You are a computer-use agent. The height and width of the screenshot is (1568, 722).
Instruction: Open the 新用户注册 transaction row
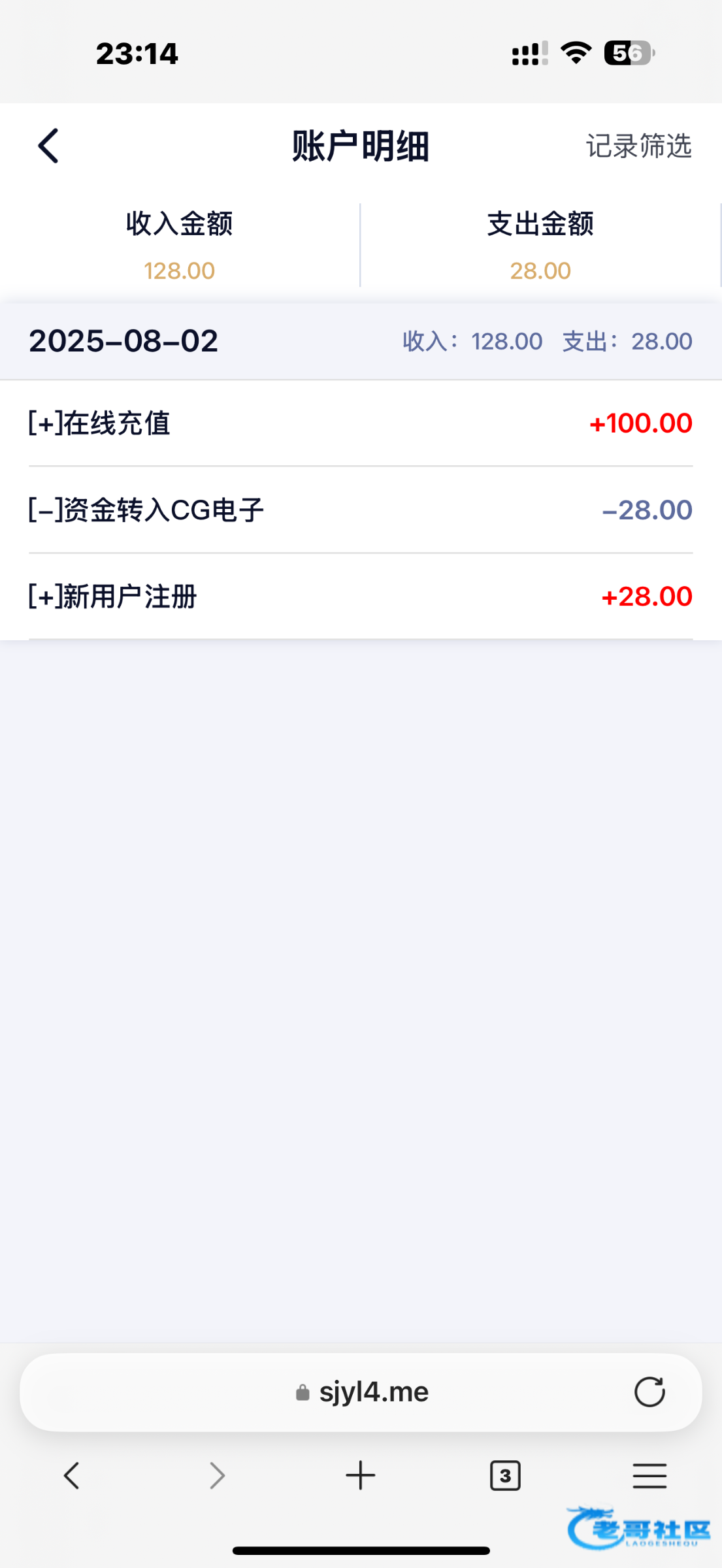[x=361, y=596]
